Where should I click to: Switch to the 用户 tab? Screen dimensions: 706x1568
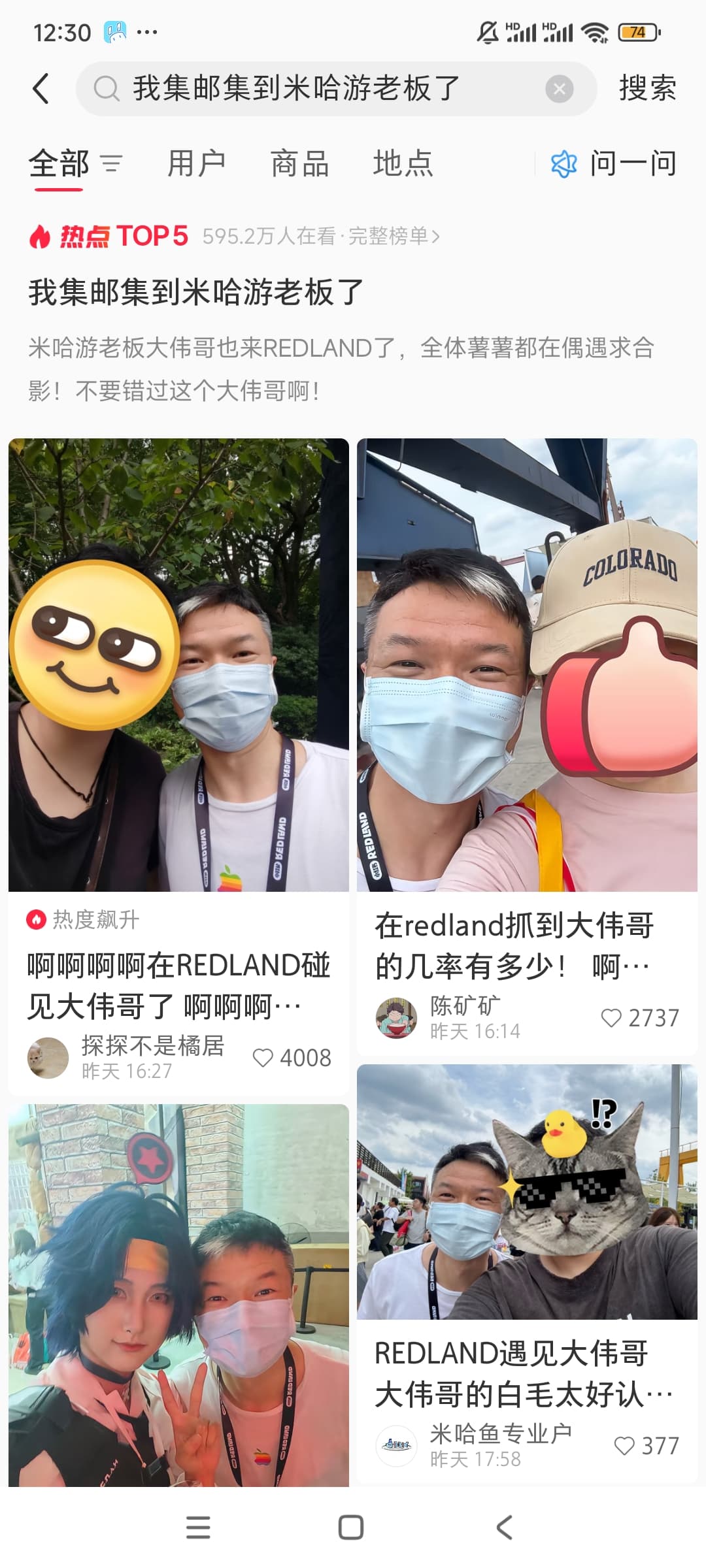pyautogui.click(x=196, y=163)
